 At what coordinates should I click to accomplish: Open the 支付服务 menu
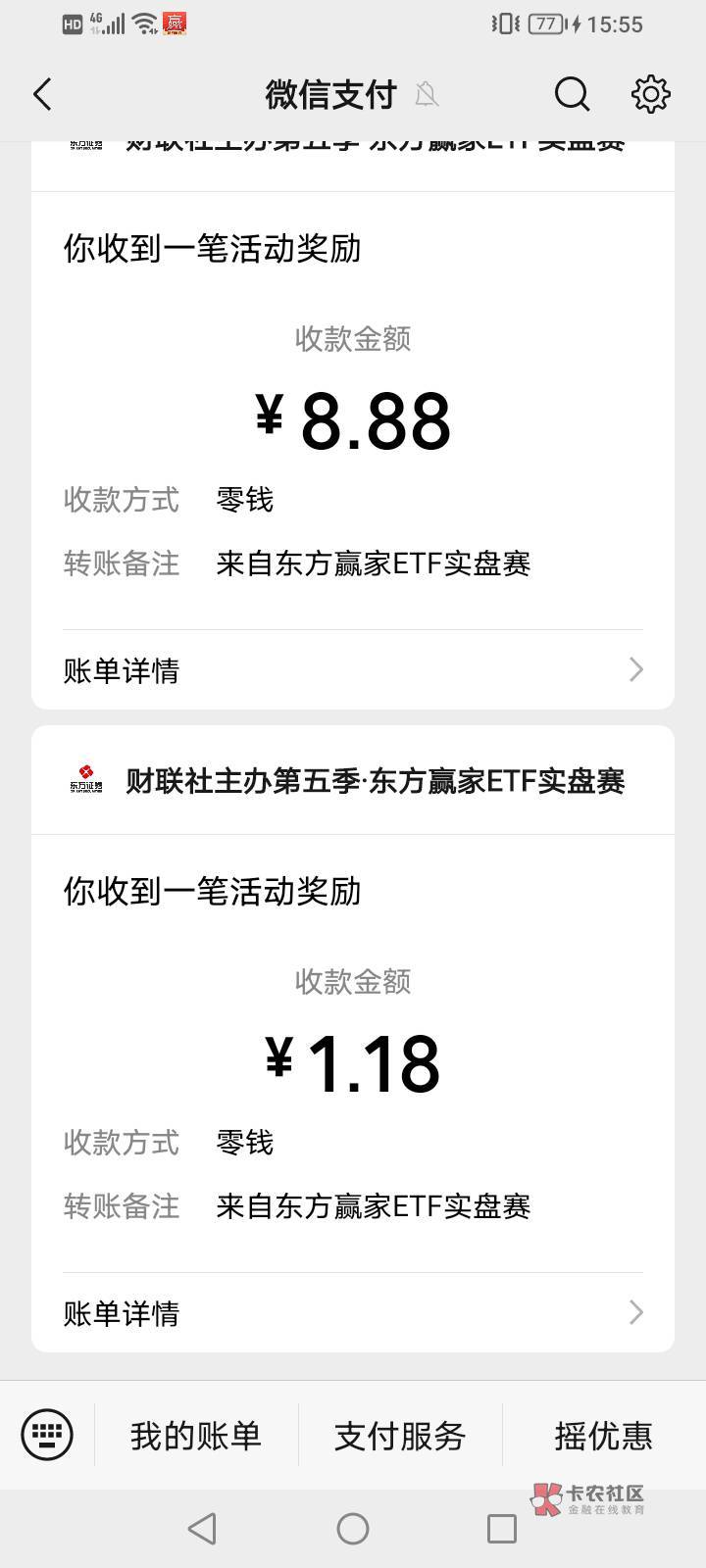[400, 1436]
